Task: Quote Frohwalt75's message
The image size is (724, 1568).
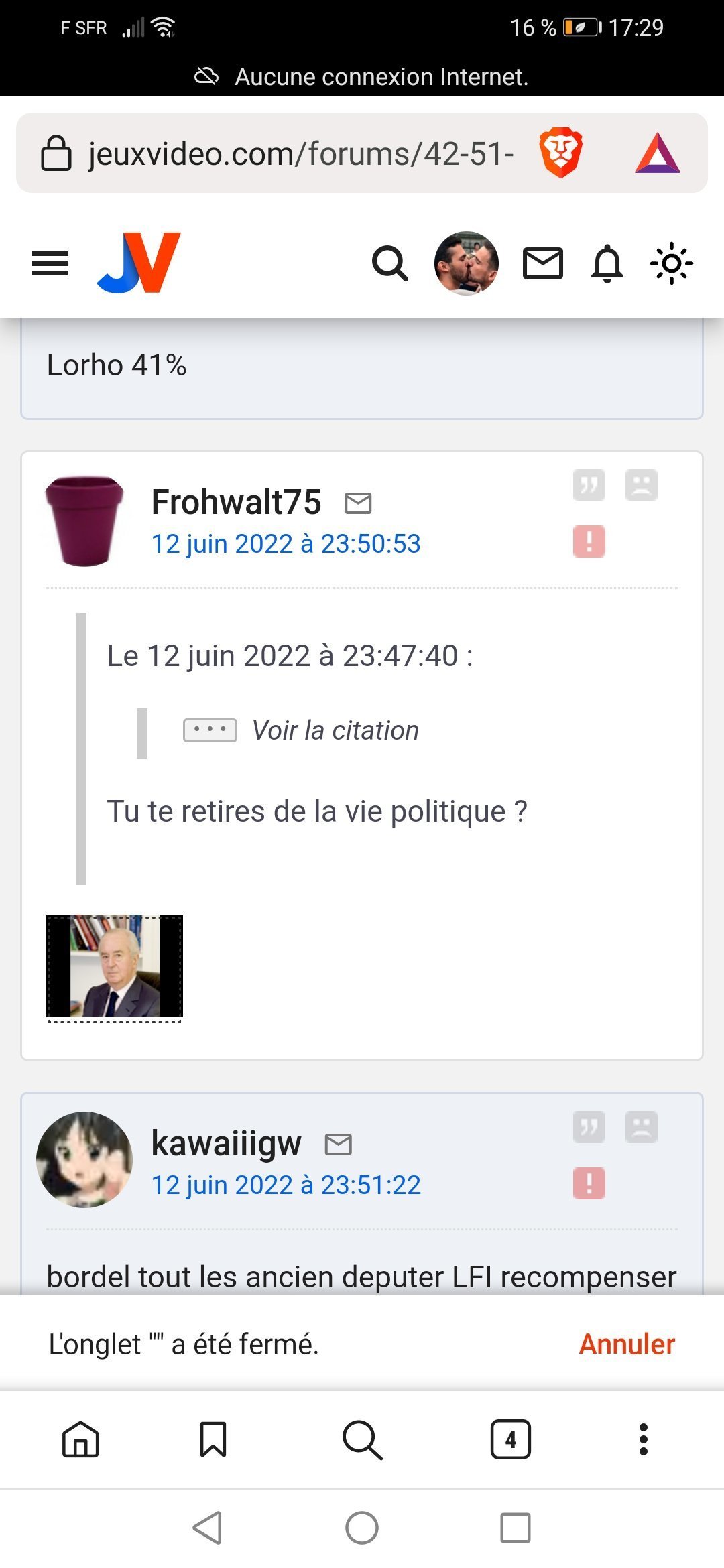Action: click(x=589, y=485)
